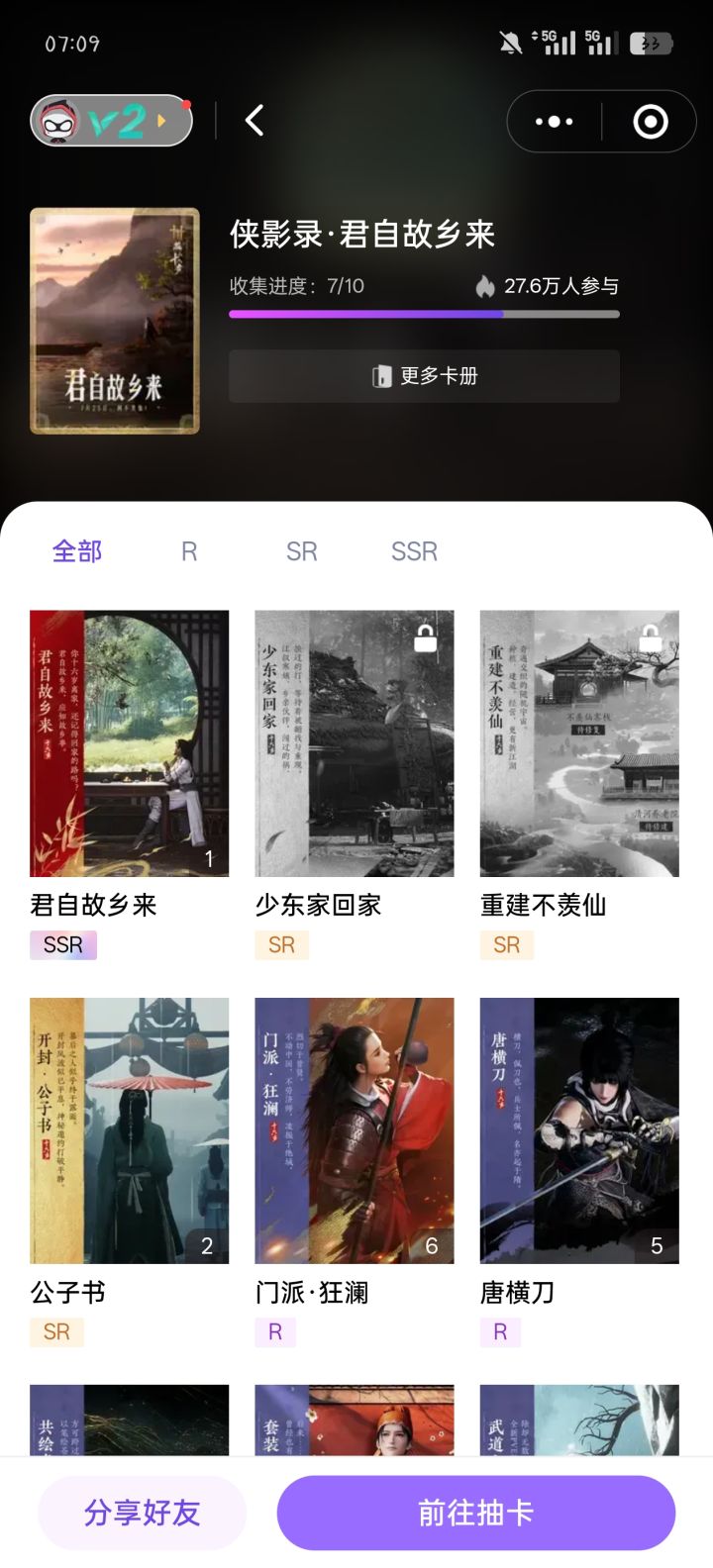Tap 分享好友 to share with friends
This screenshot has width=713, height=1568.
tap(142, 1513)
